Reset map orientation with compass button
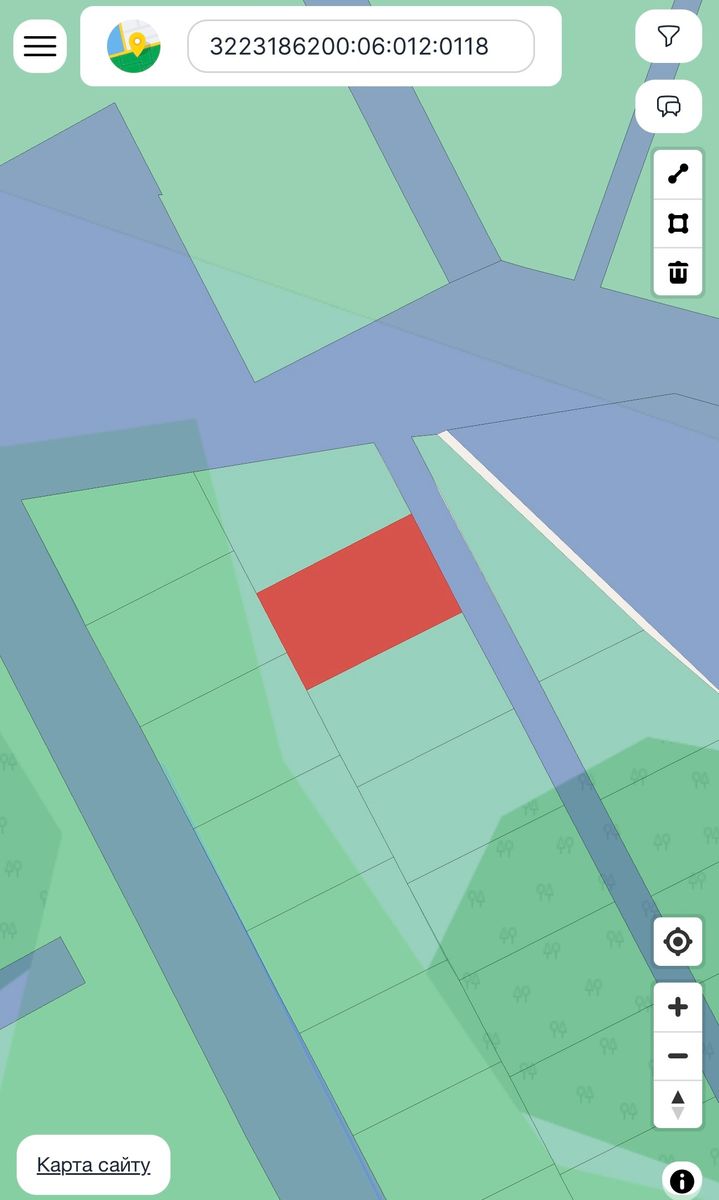Image resolution: width=719 pixels, height=1200 pixels. [x=678, y=1104]
